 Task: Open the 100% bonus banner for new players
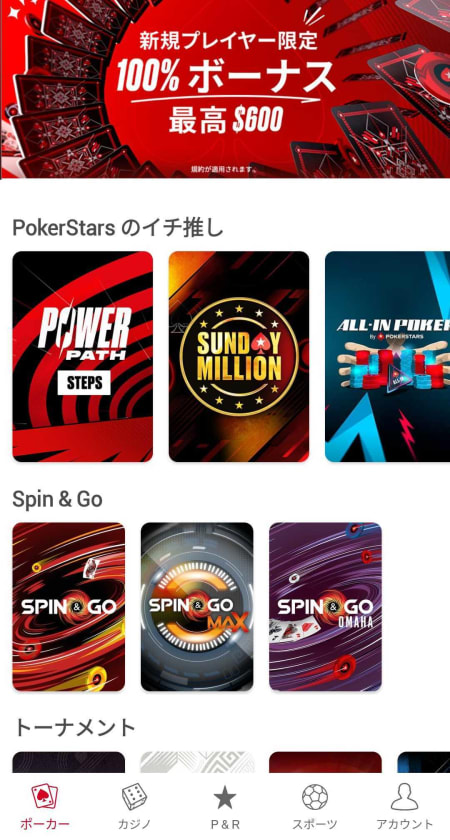(x=225, y=89)
